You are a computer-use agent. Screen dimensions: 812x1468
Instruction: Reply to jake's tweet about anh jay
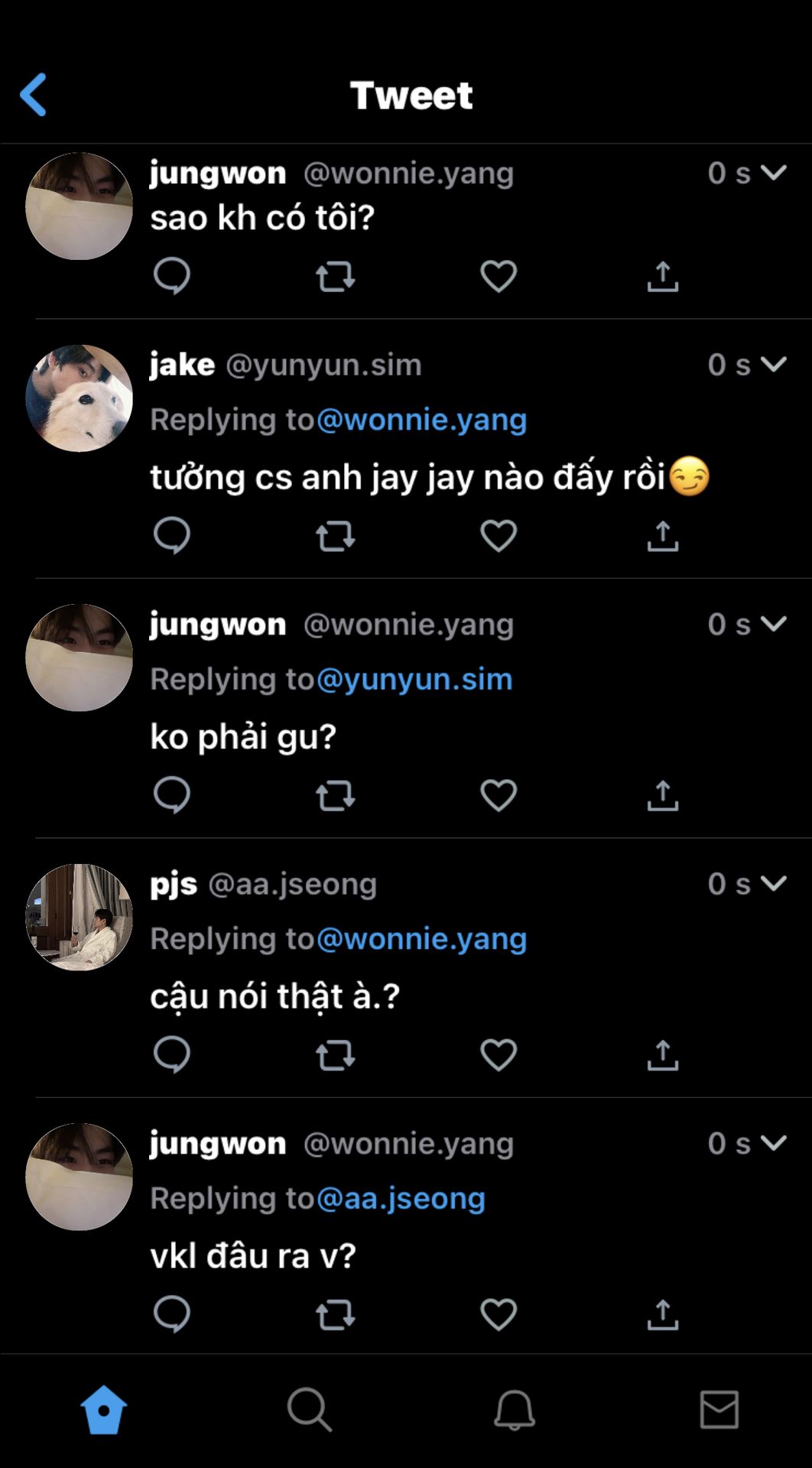click(x=172, y=535)
